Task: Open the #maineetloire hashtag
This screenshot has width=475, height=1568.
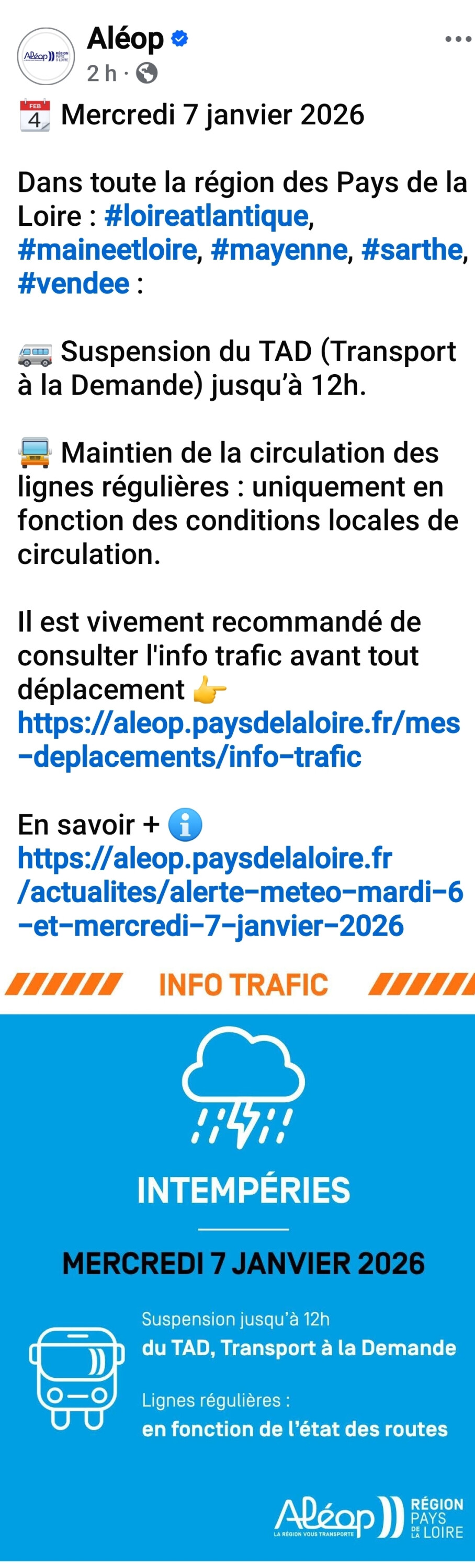Action: tap(107, 249)
